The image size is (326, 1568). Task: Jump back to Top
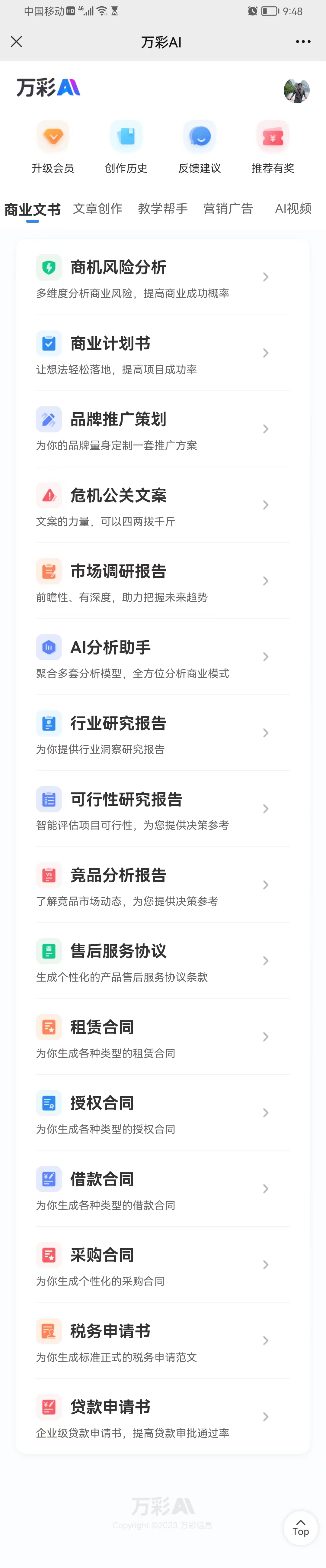pyautogui.click(x=300, y=1528)
